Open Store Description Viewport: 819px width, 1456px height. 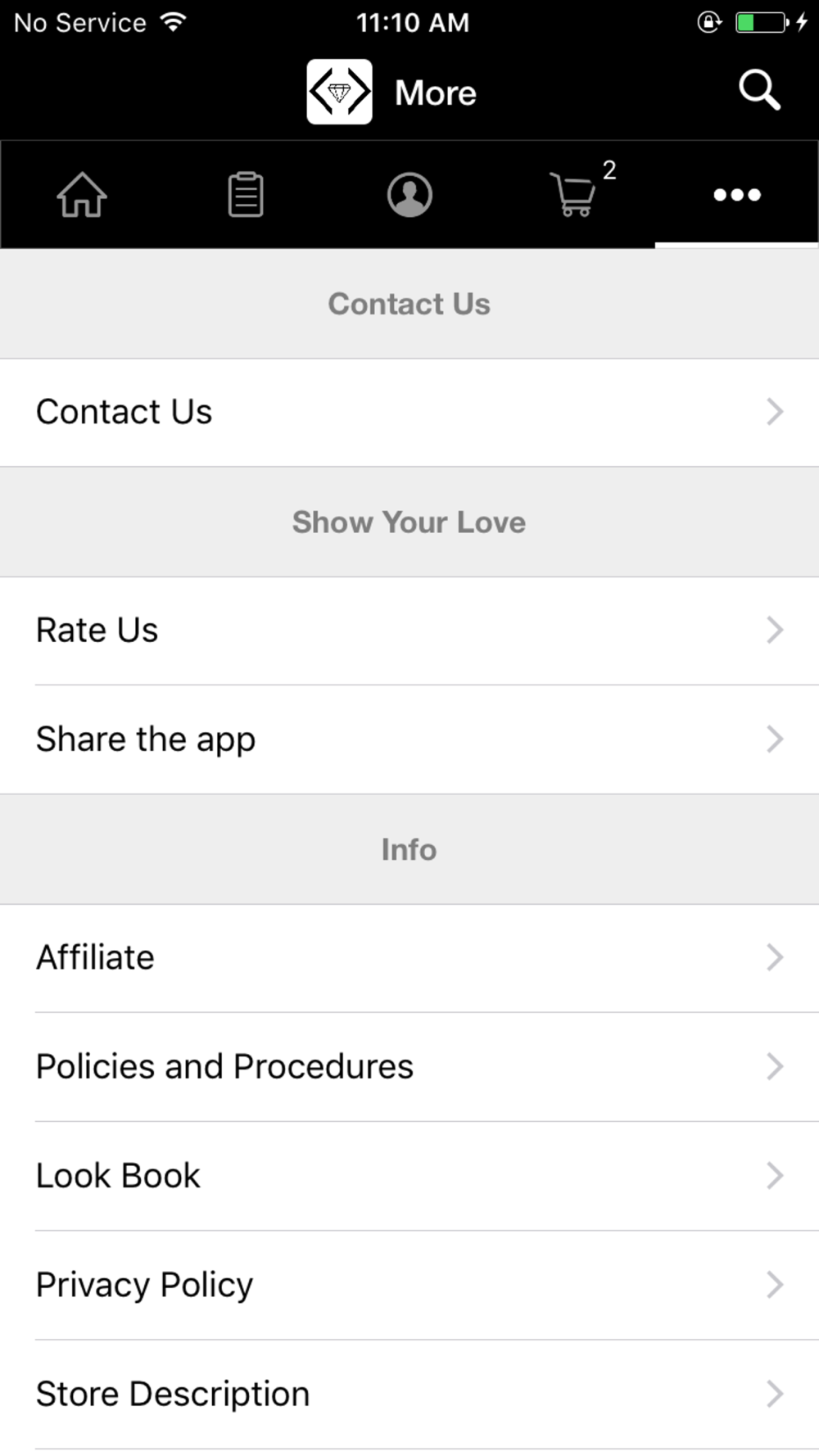[409, 1395]
